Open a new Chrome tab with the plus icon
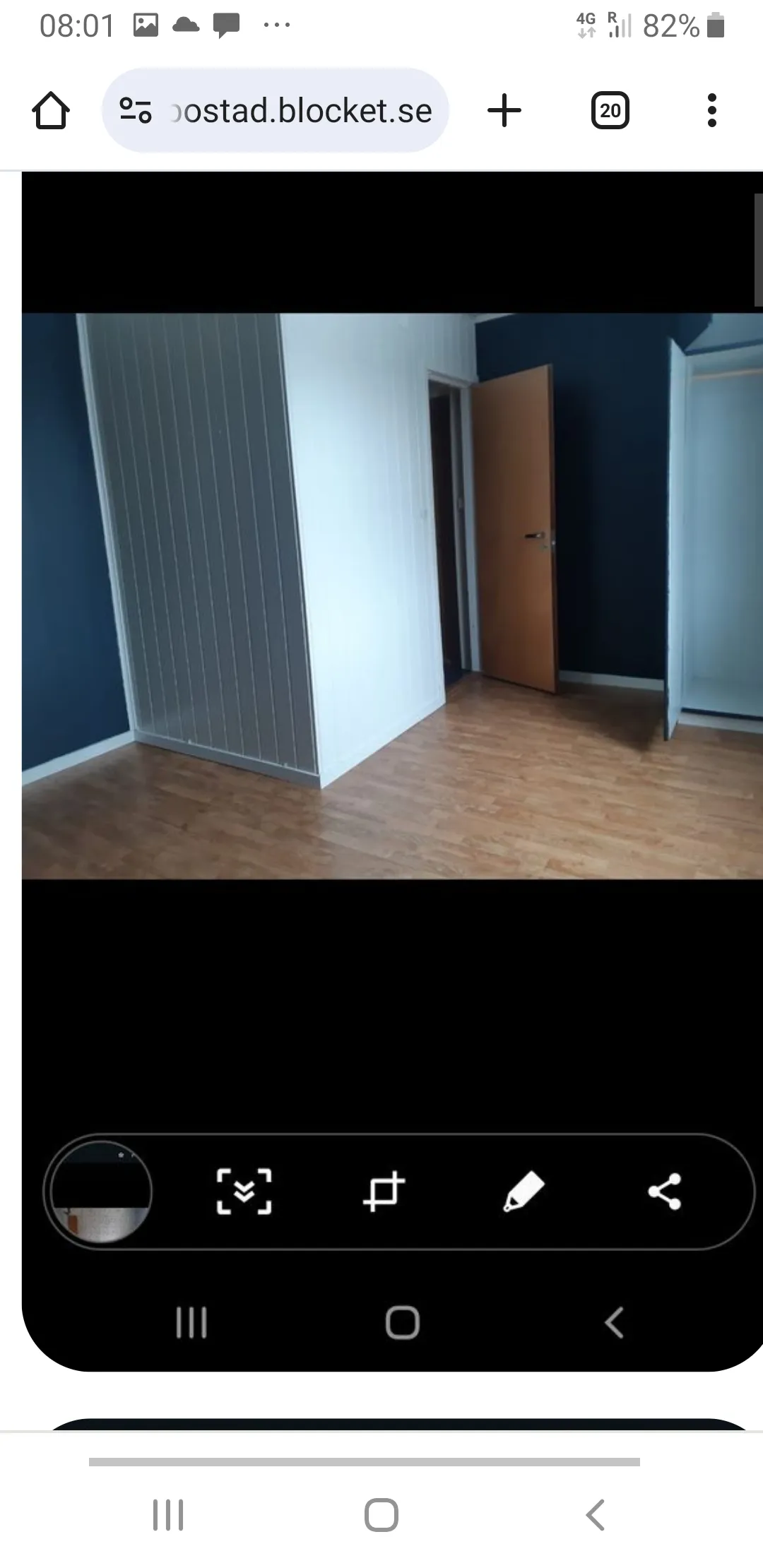The height and width of the screenshot is (1568, 763). tap(504, 110)
